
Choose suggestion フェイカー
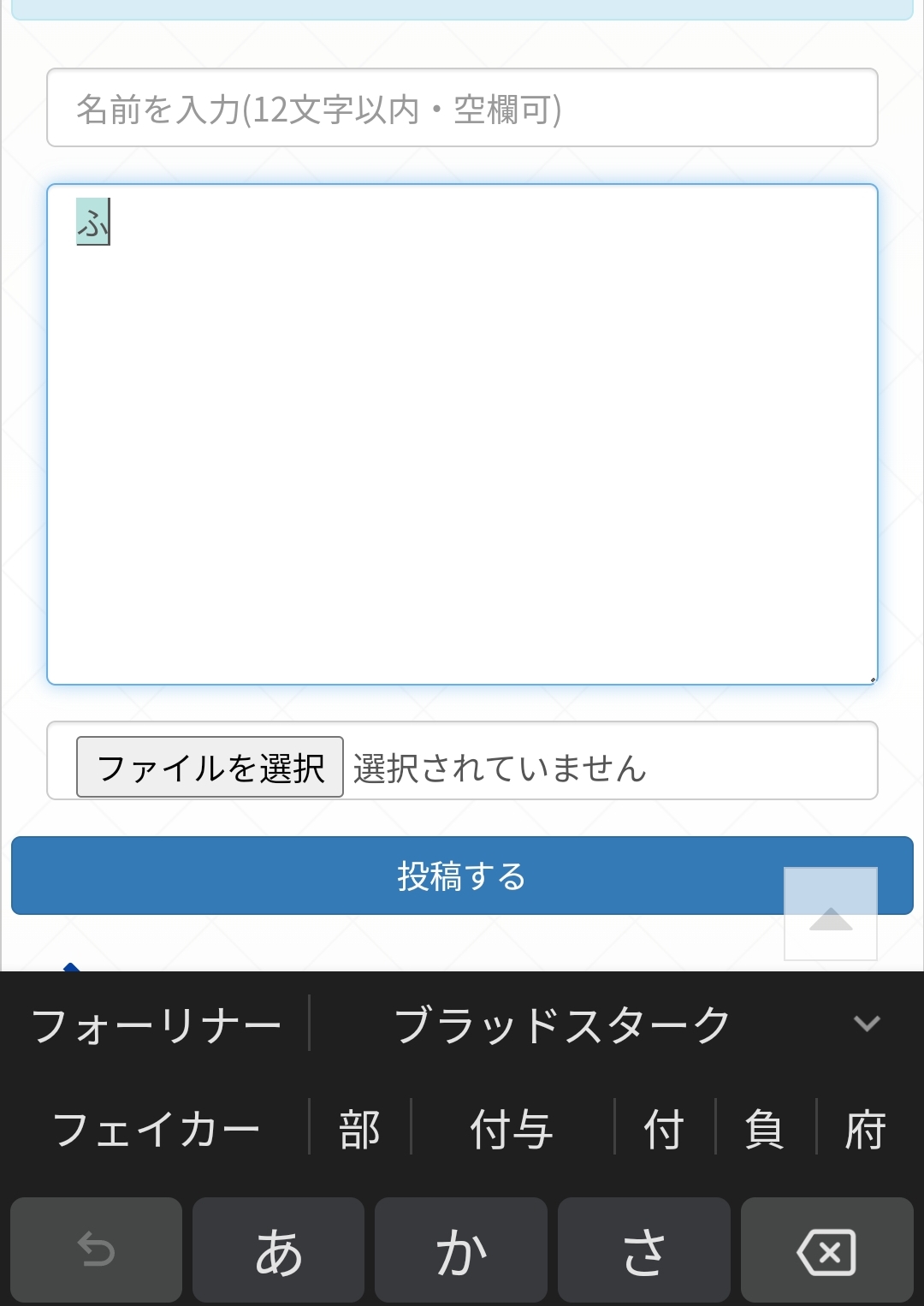157,1129
